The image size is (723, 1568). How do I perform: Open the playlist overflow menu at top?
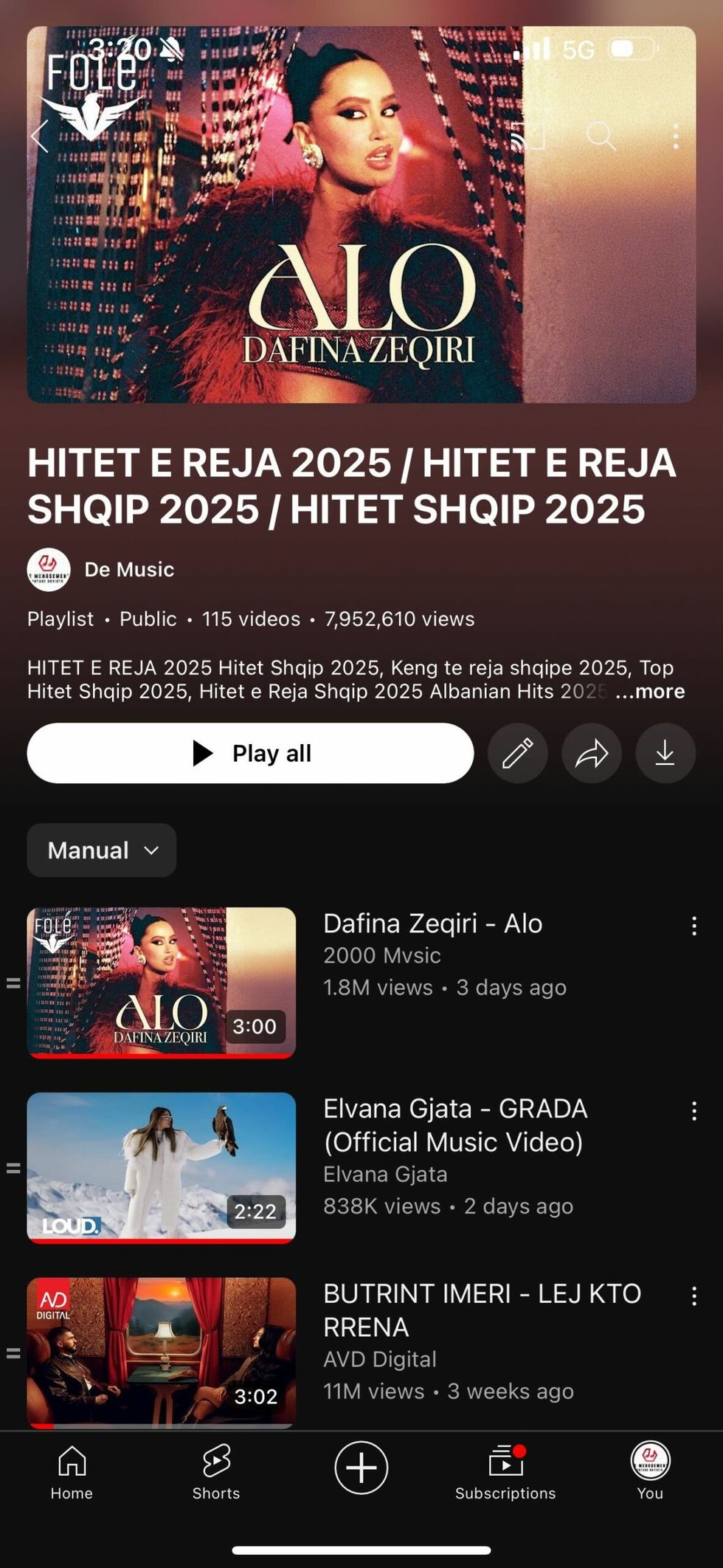676,137
